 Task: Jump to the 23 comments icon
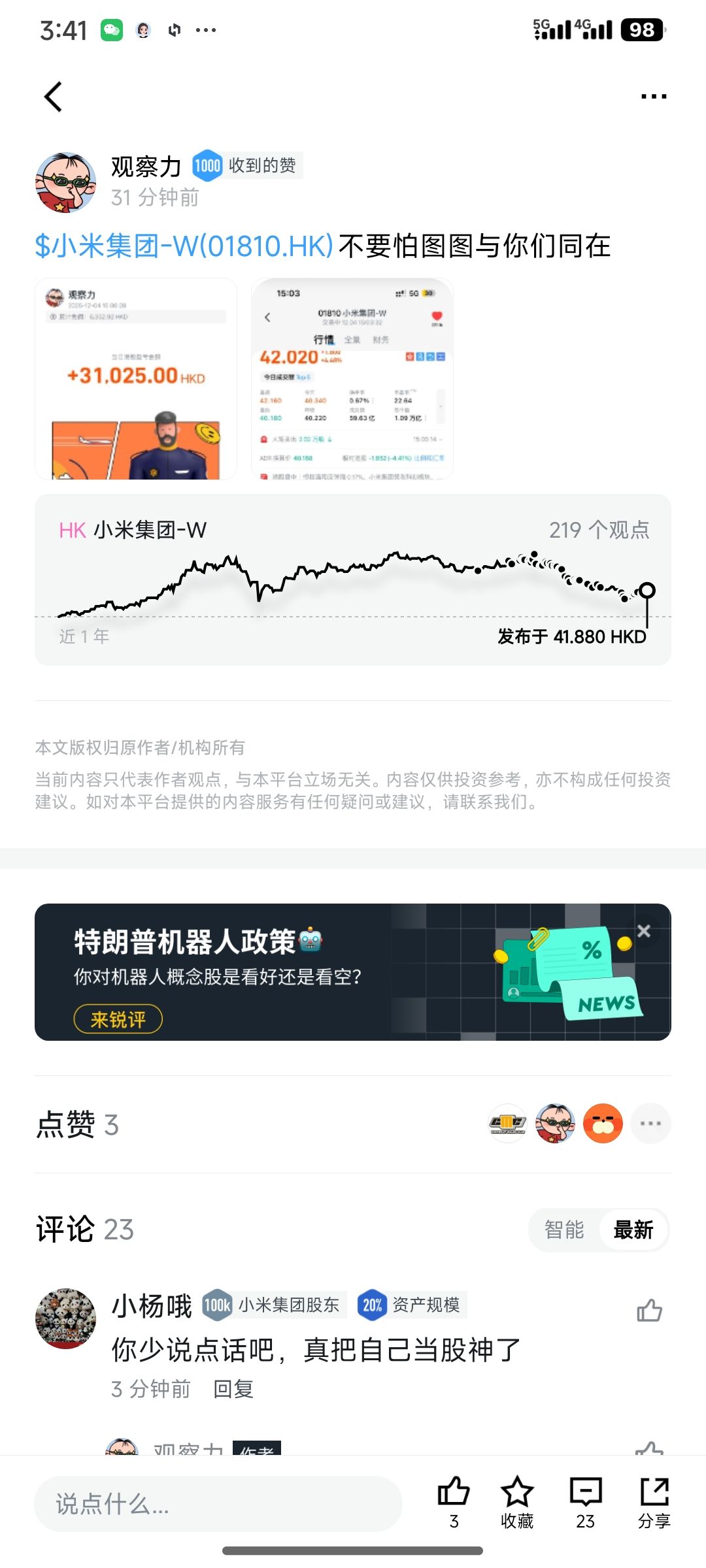pyautogui.click(x=585, y=1501)
